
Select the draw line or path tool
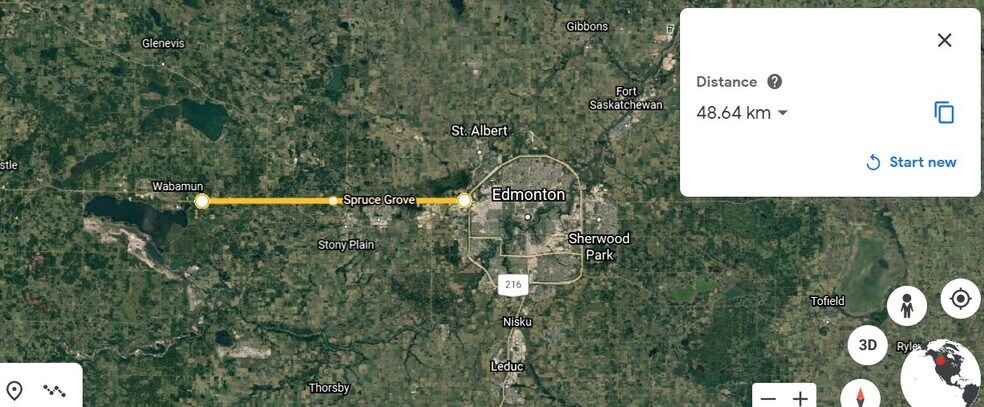pos(54,390)
